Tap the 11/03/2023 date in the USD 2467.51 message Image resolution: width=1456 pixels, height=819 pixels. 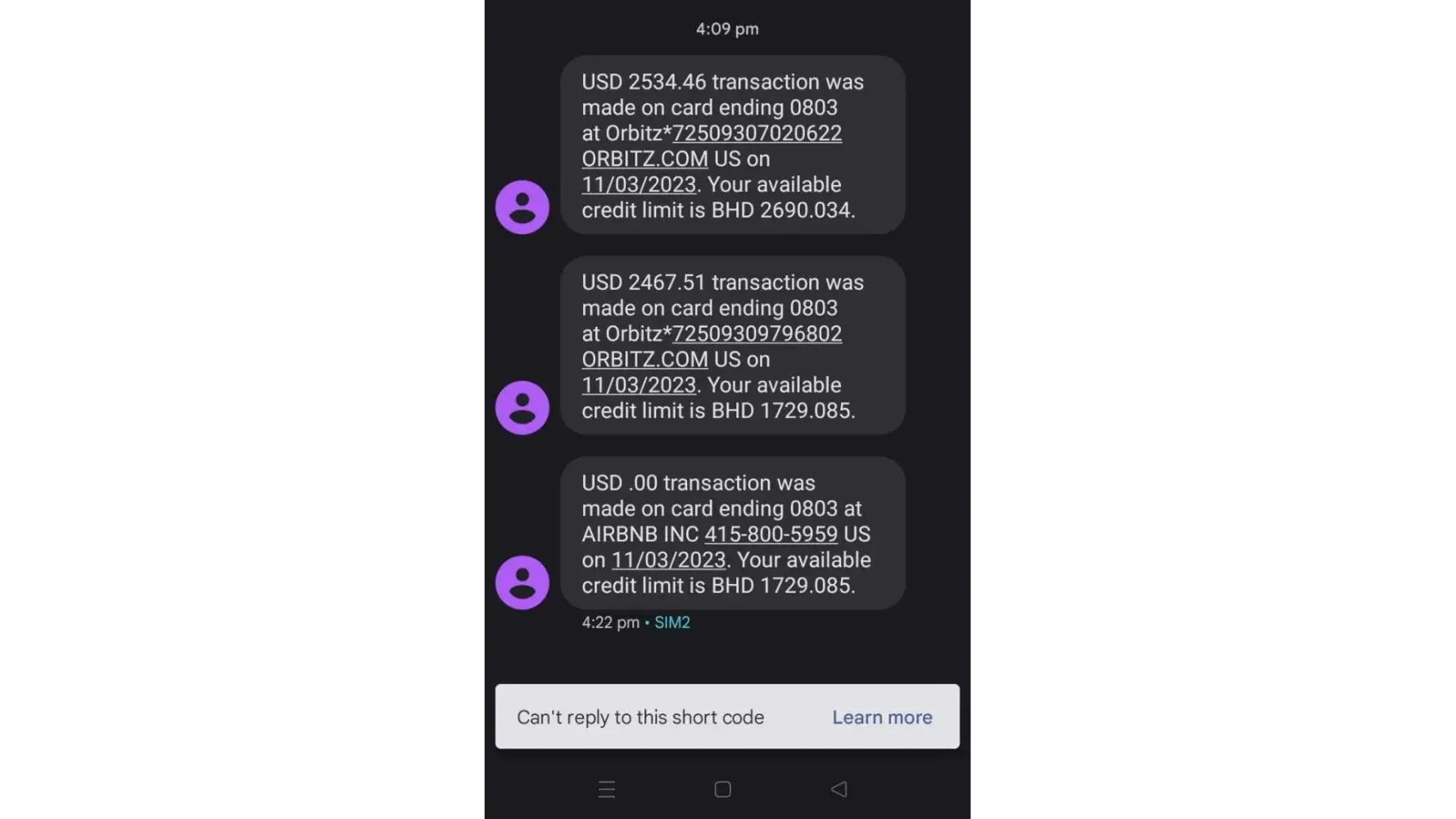(x=639, y=386)
